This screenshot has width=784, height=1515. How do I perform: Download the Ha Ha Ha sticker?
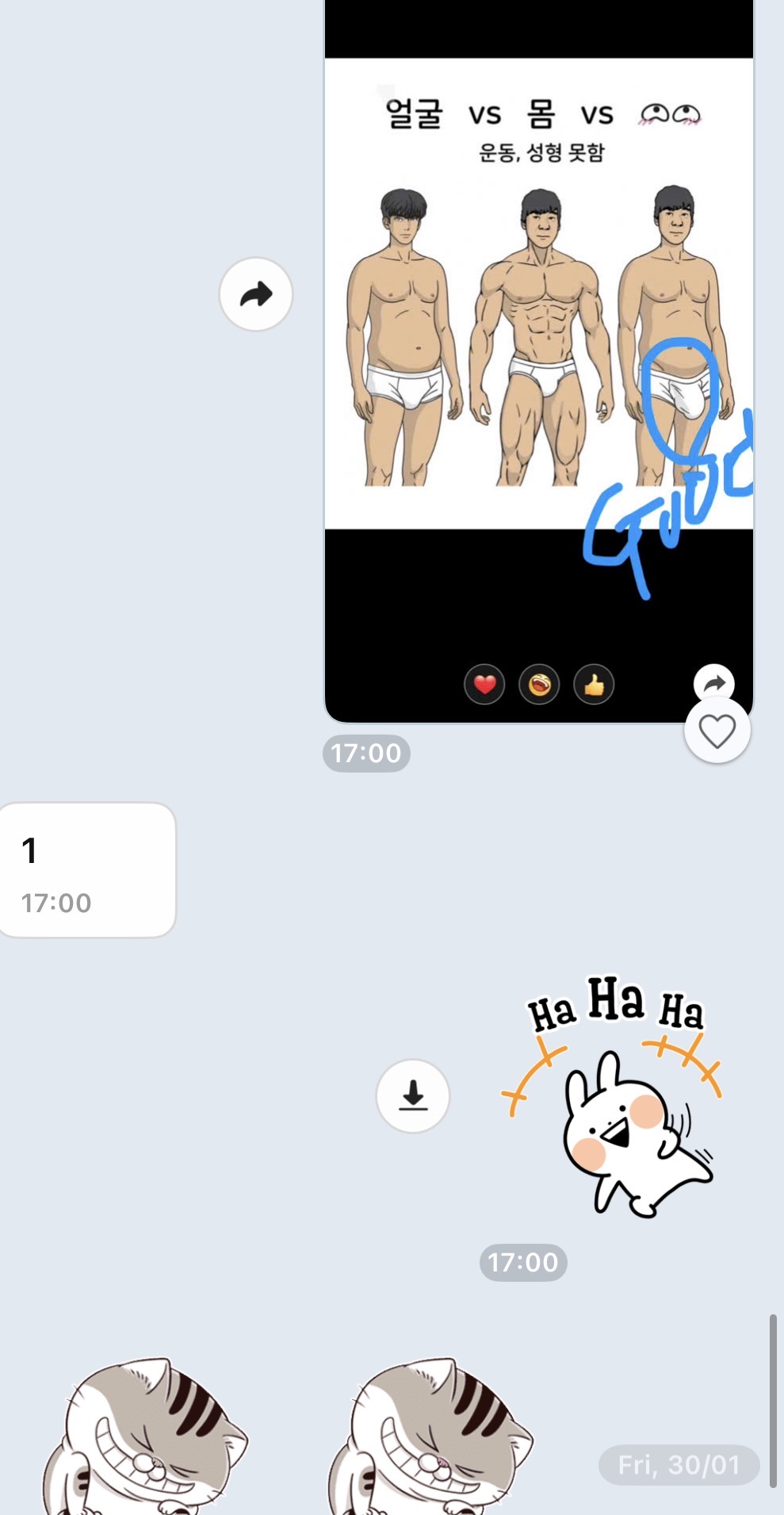coord(412,1095)
